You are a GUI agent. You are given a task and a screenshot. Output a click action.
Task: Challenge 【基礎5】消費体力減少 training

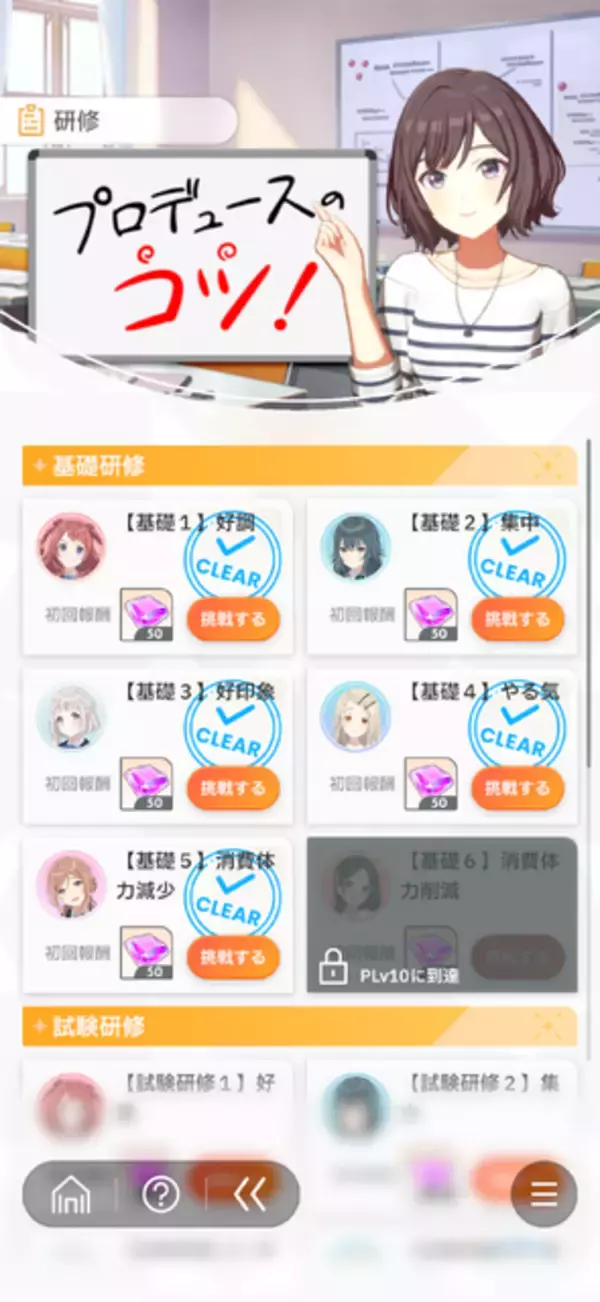click(233, 957)
